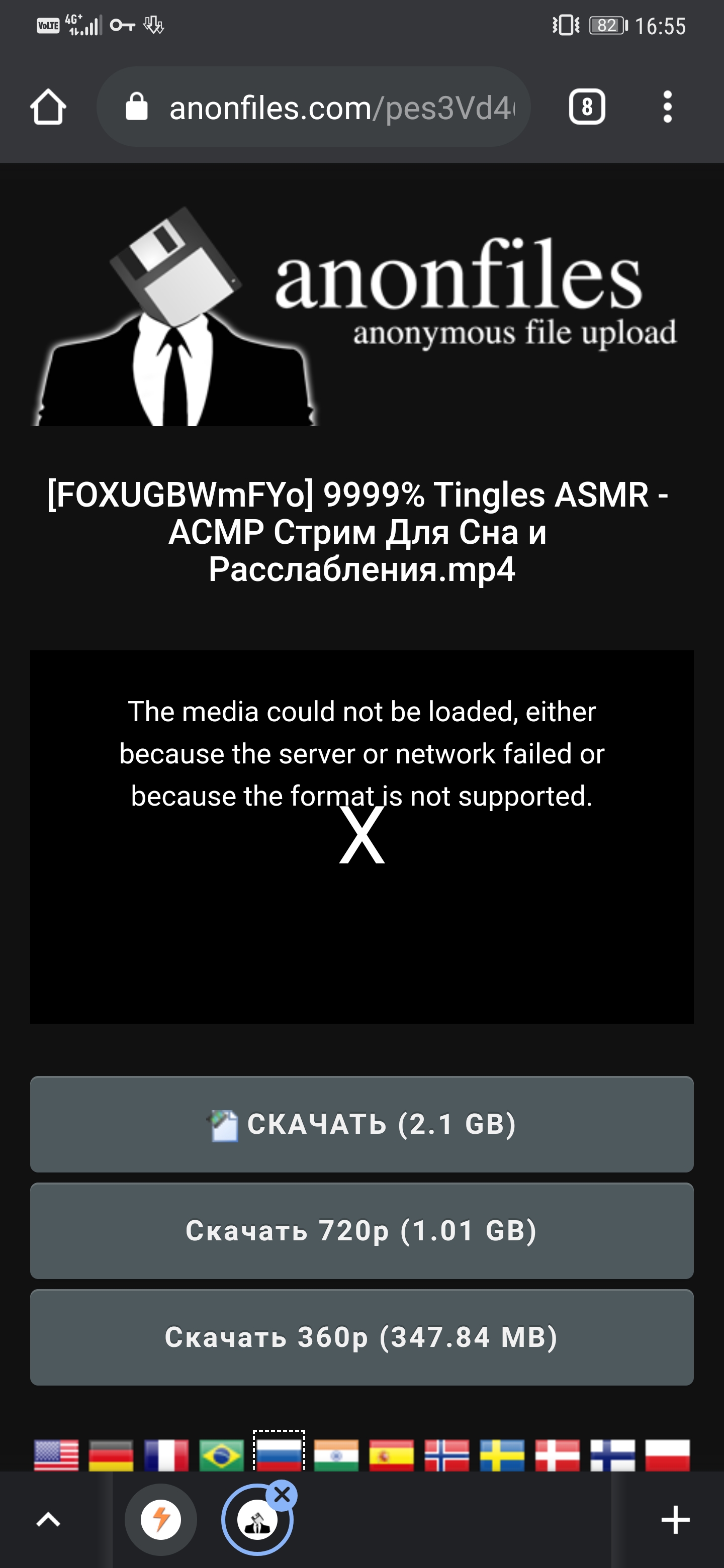Switch to the lightning bolt tab
Screen dimensions: 724x1568
tap(161, 1520)
